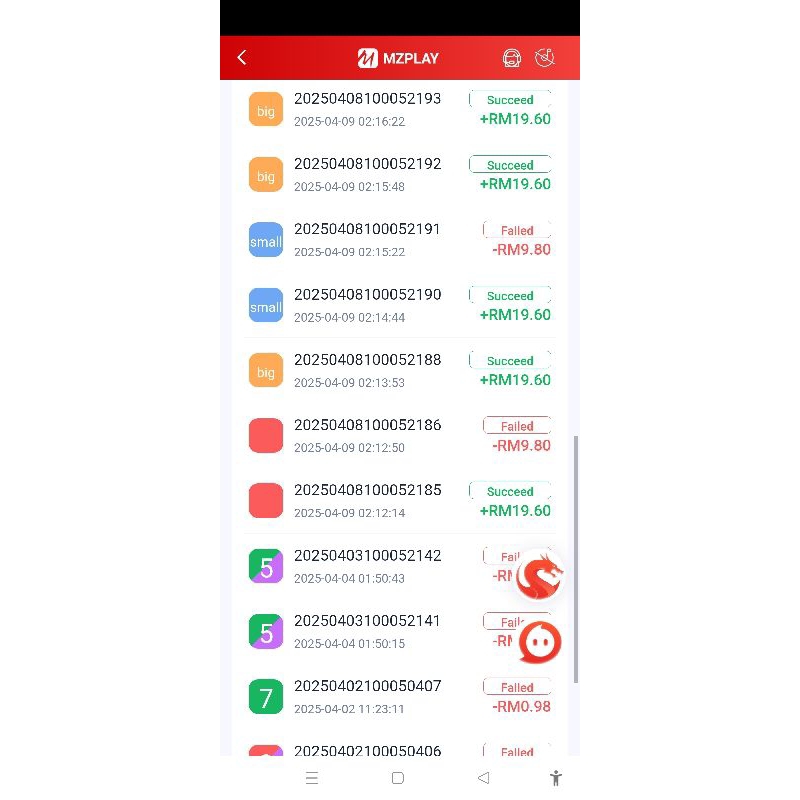Image resolution: width=800 pixels, height=800 pixels.
Task: Open bet record 20250408100052192
Action: (x=399, y=174)
